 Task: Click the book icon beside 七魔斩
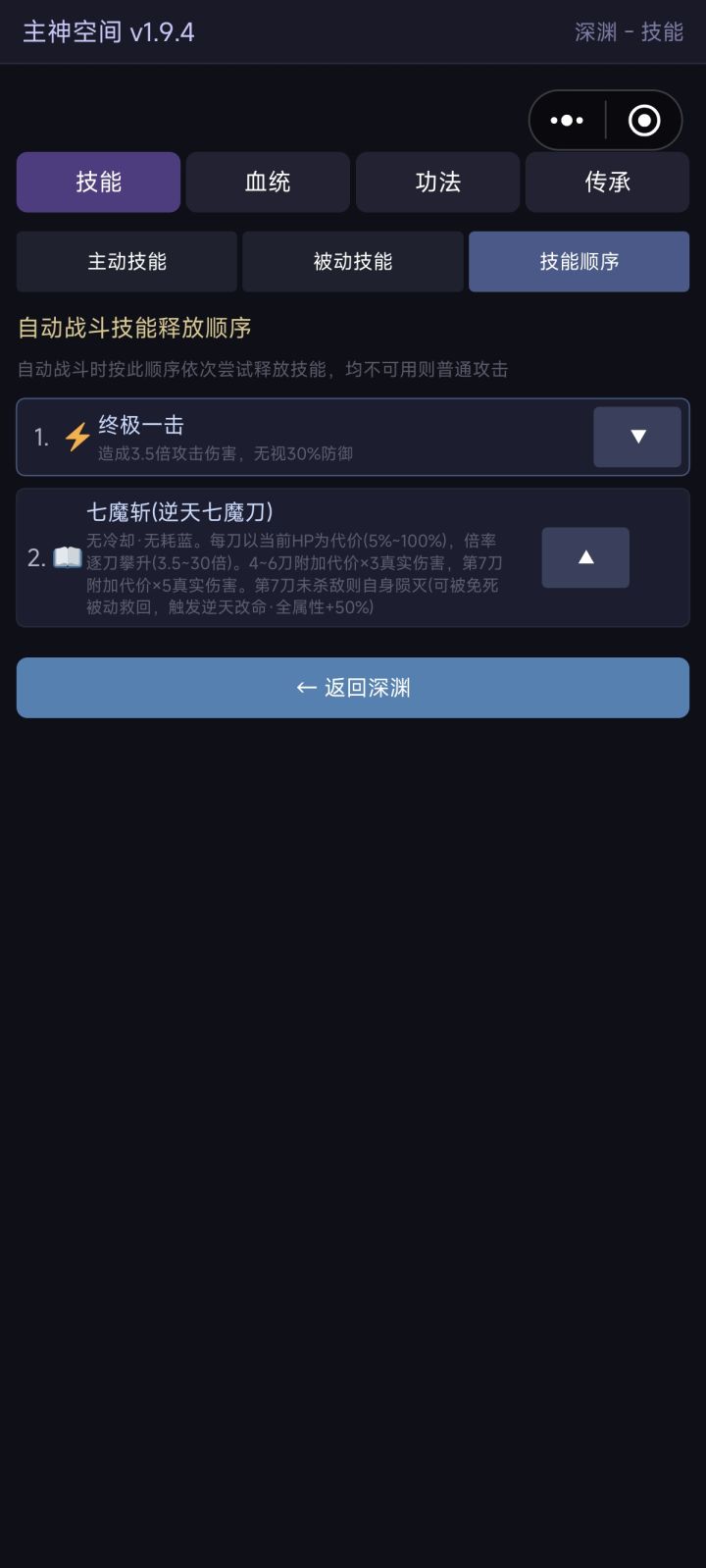tap(66, 556)
